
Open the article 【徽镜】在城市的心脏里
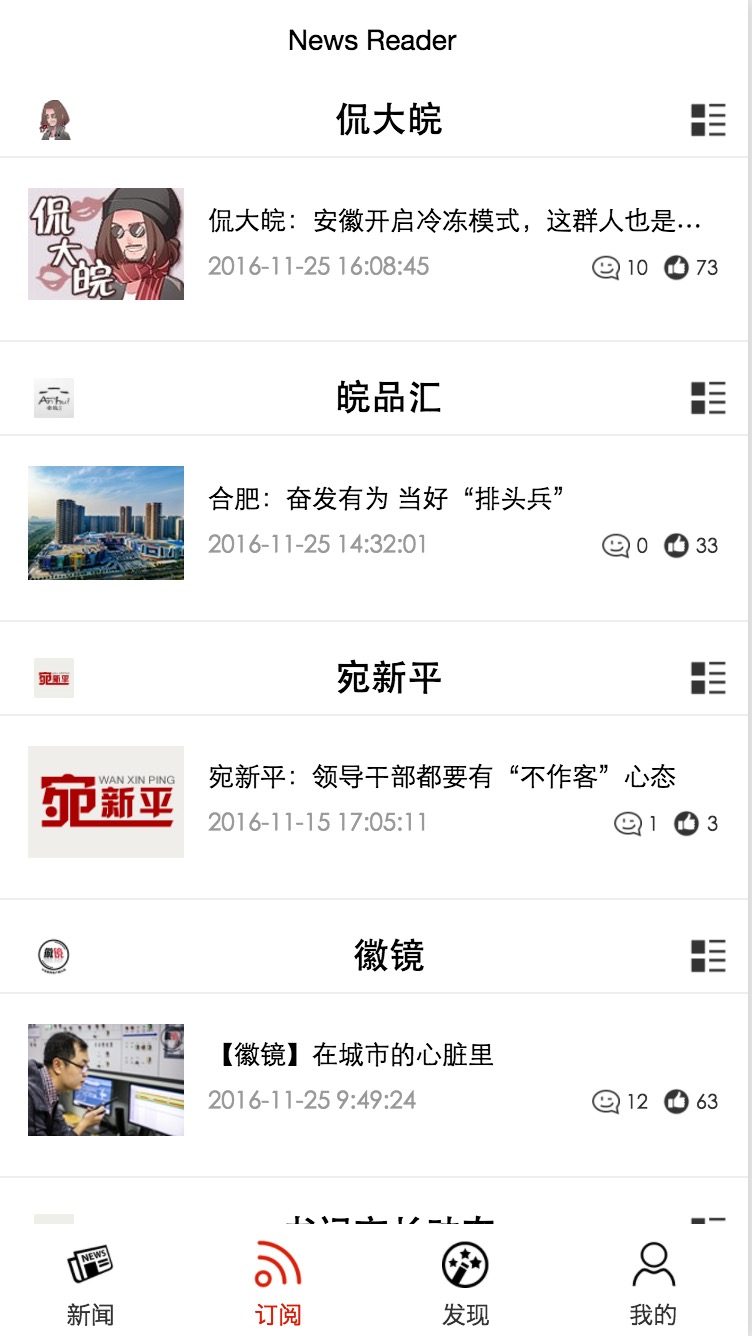pyautogui.click(x=356, y=1055)
